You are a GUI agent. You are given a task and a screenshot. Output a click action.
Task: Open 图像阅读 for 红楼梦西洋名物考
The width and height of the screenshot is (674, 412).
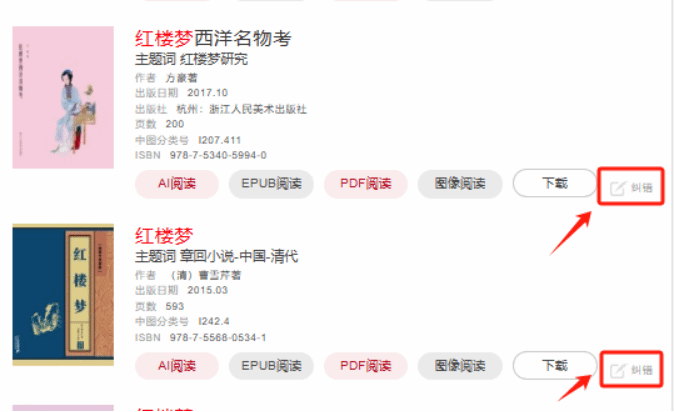pyautogui.click(x=459, y=183)
